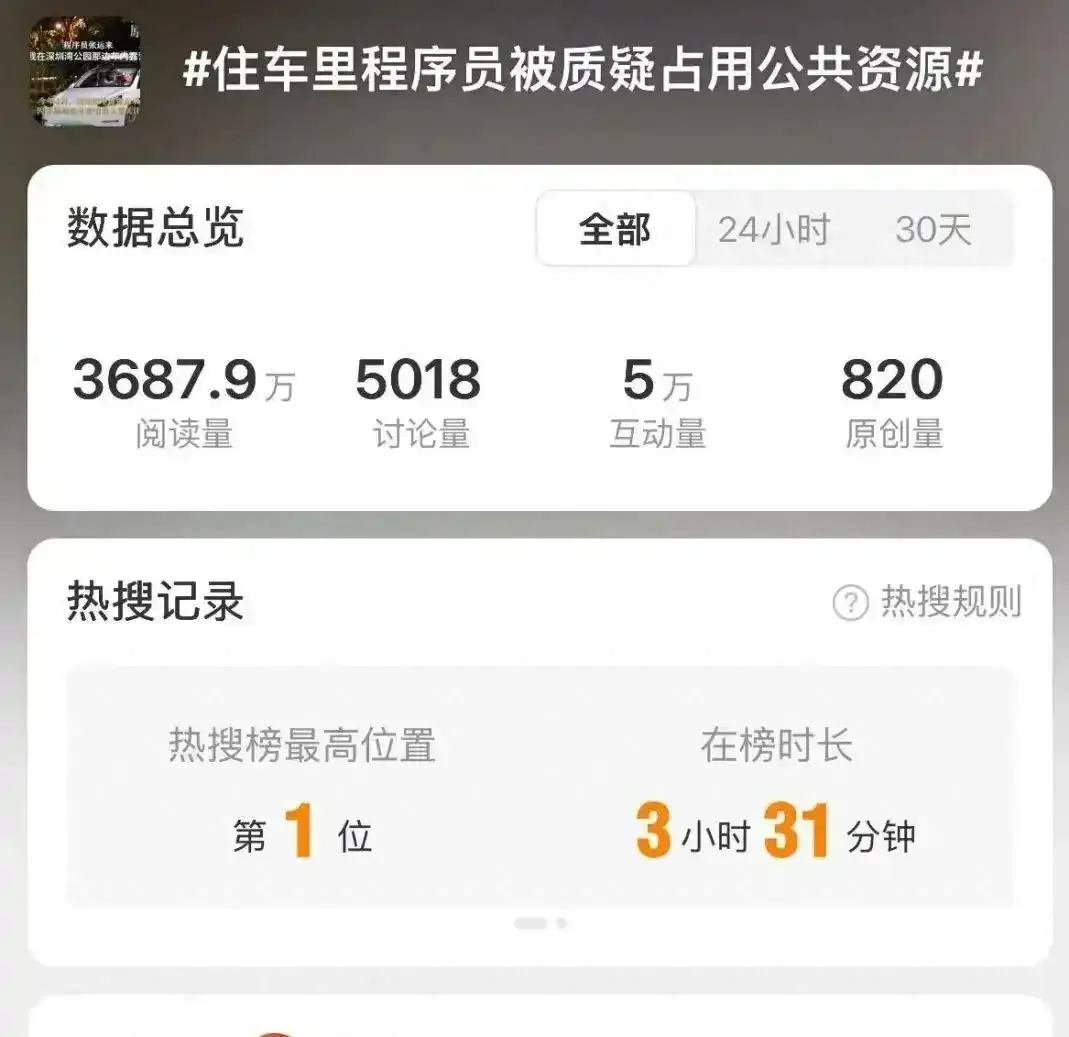The image size is (1069, 1037).
Task: Show the 30天 data overview
Action: [933, 230]
